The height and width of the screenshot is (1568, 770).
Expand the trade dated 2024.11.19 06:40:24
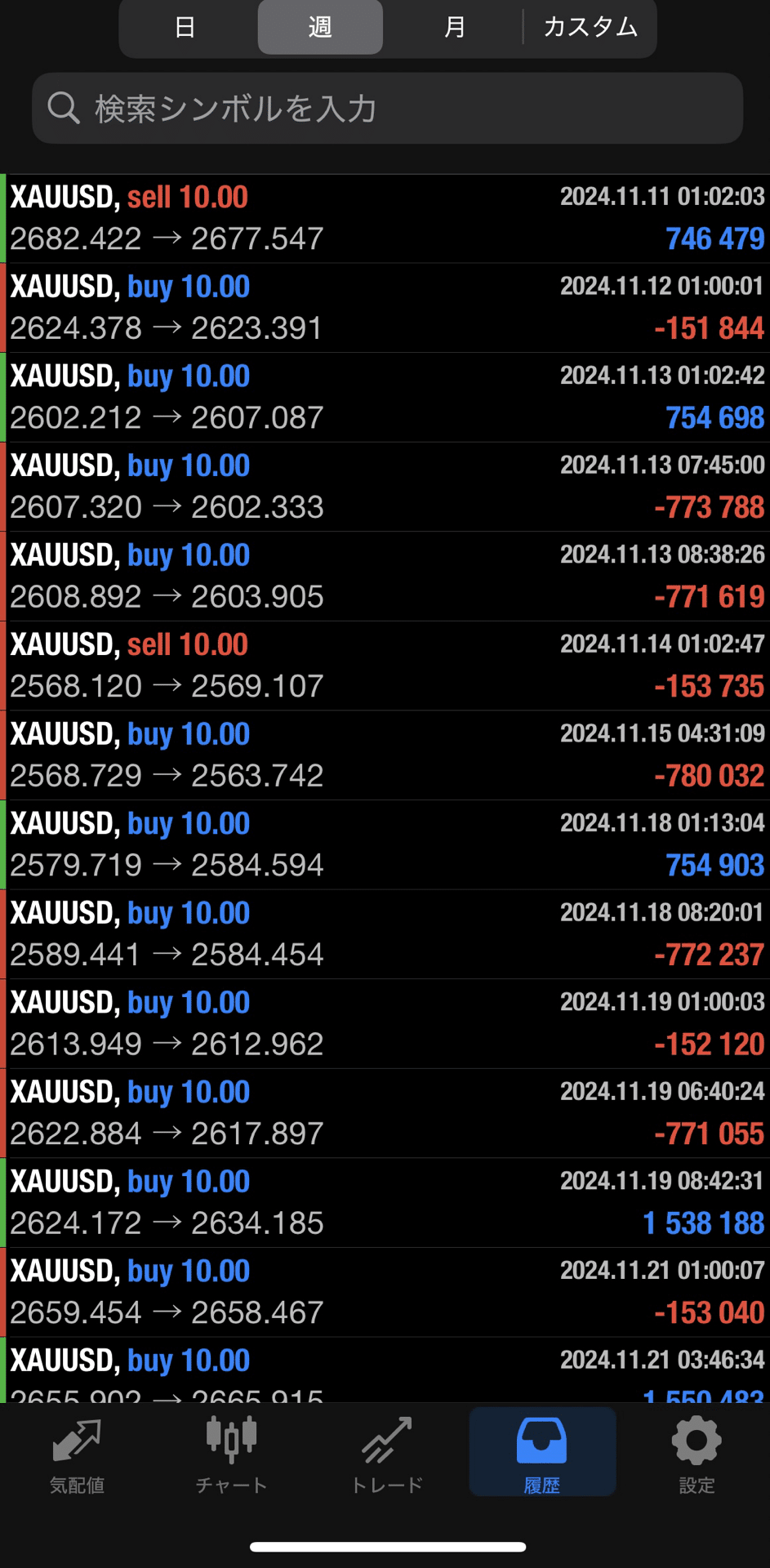coord(387,1113)
